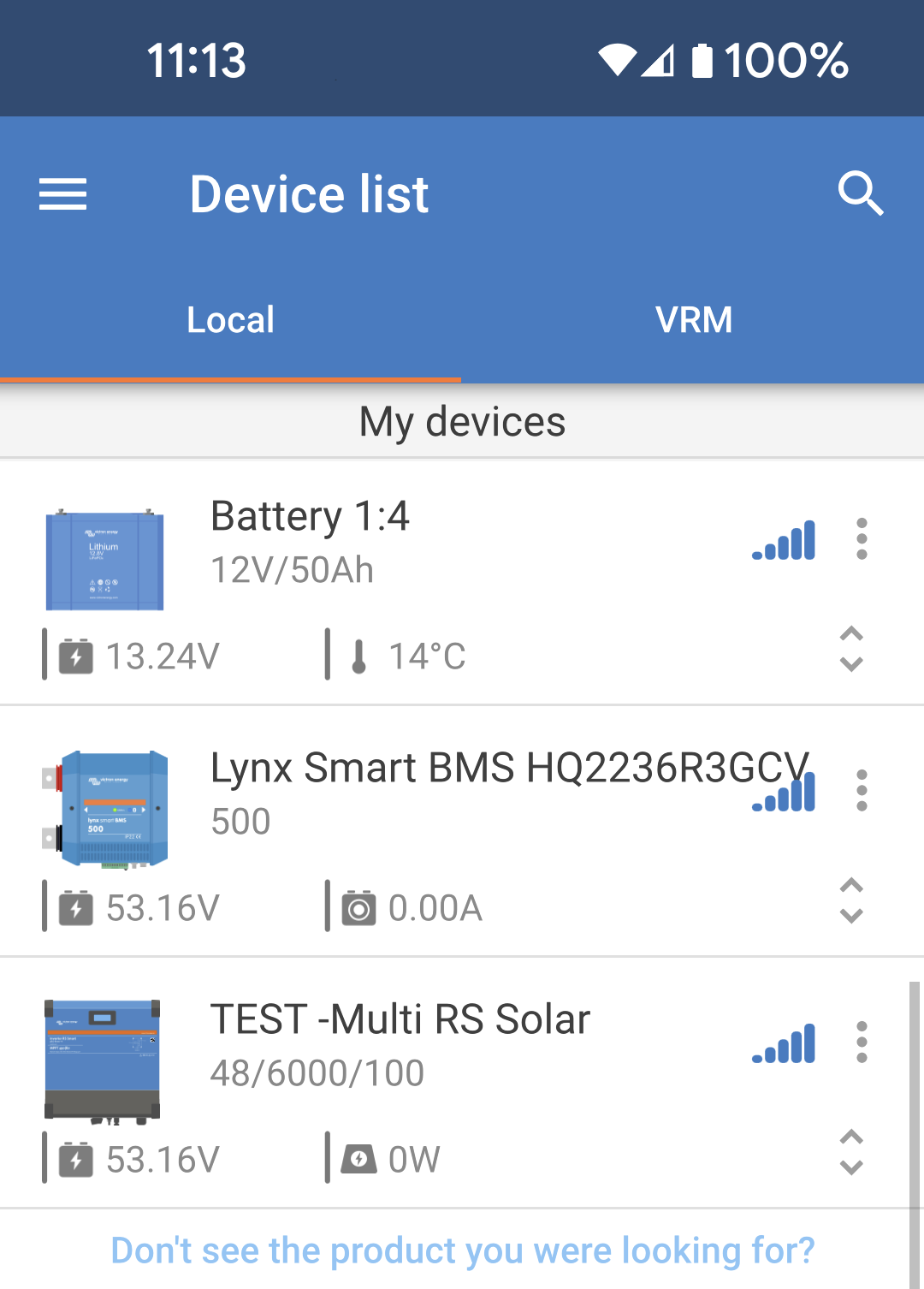Screen dimensions: 924x1289
Task: Click Don't see the product link
Action: point(462,1250)
